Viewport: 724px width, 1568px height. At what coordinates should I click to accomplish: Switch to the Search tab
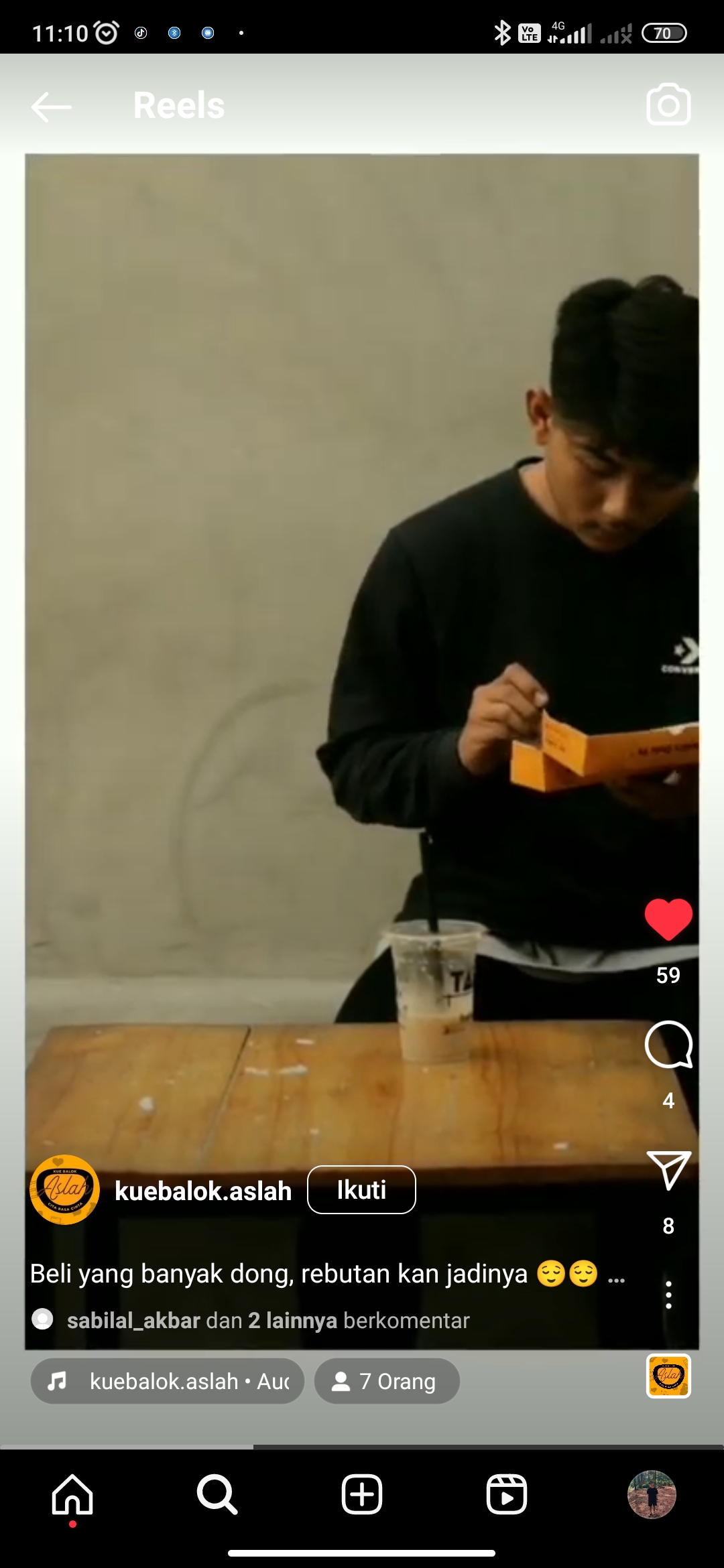pos(217,1494)
